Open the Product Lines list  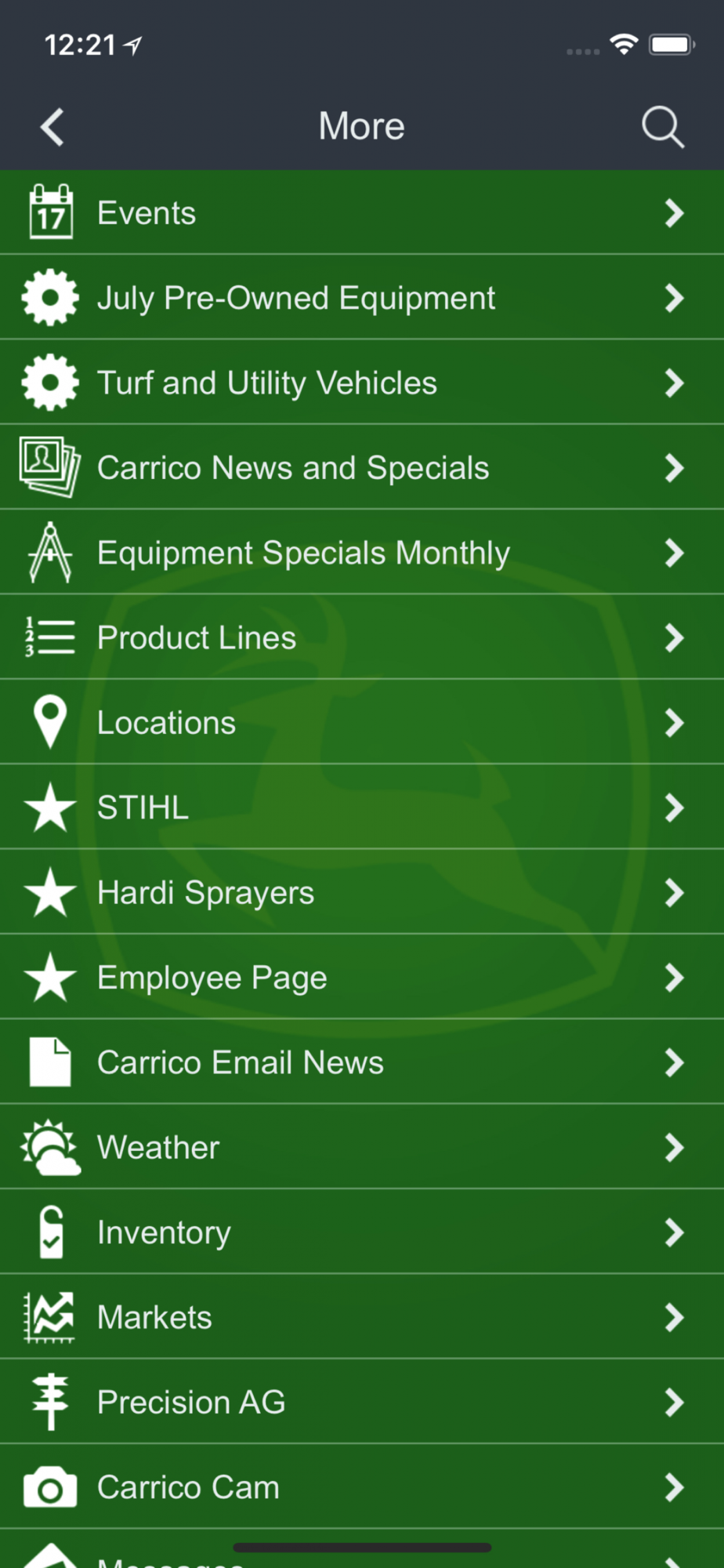coord(362,637)
